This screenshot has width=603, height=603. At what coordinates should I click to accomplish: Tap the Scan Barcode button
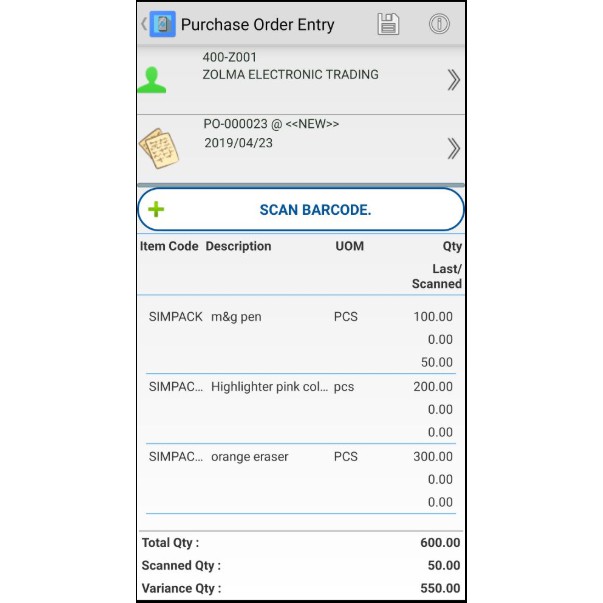tap(301, 210)
